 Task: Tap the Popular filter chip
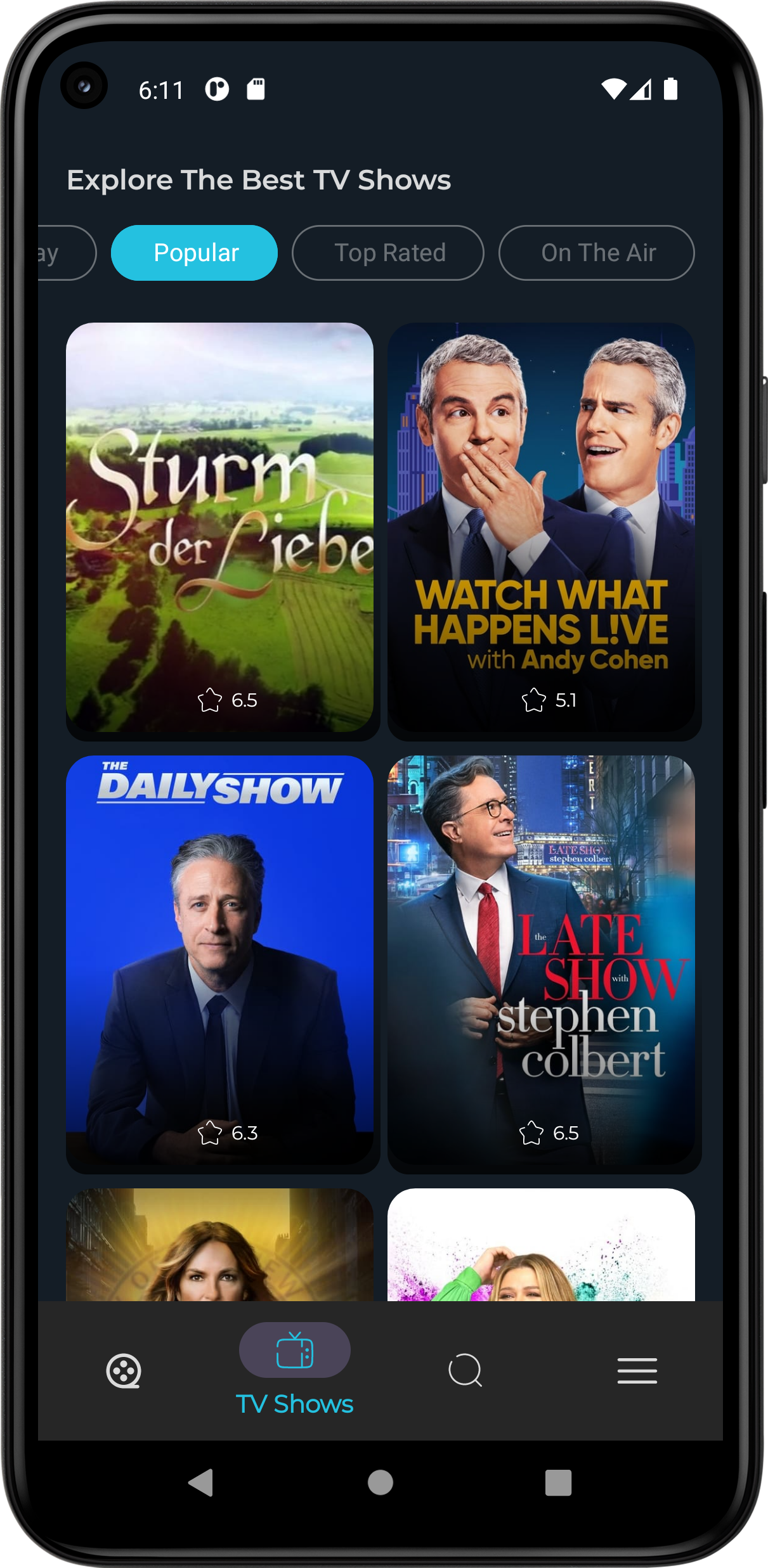[194, 253]
